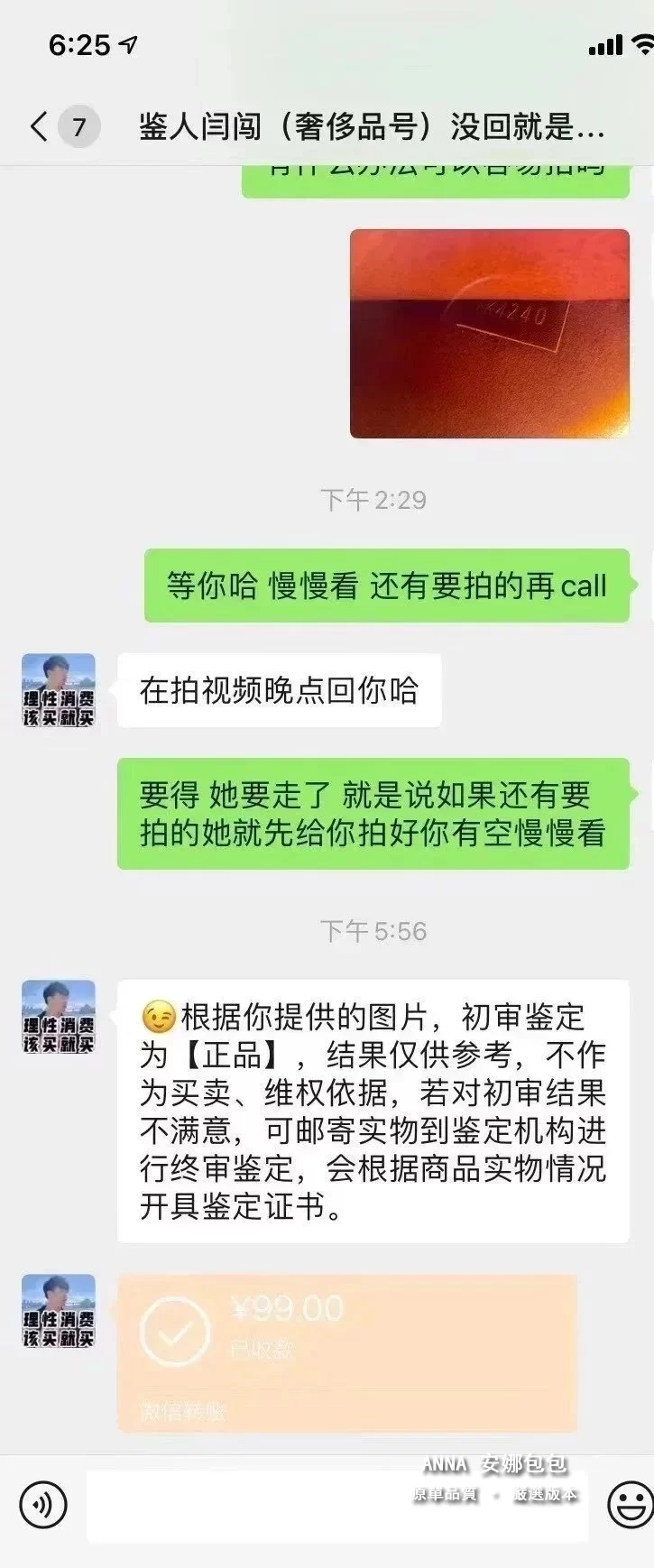Go back to the chat list

point(40,126)
